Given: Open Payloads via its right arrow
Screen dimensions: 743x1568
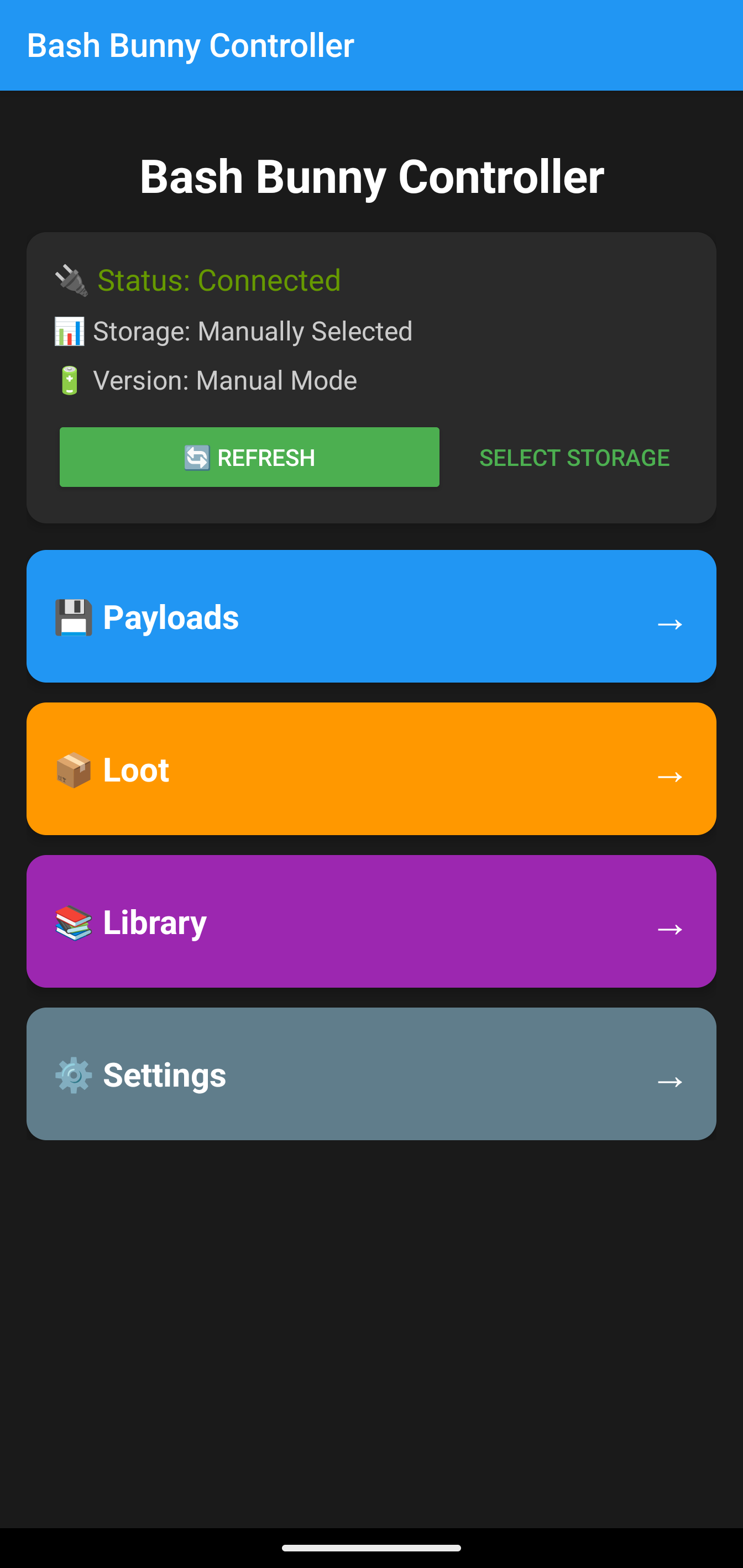Looking at the screenshot, I should [670, 624].
